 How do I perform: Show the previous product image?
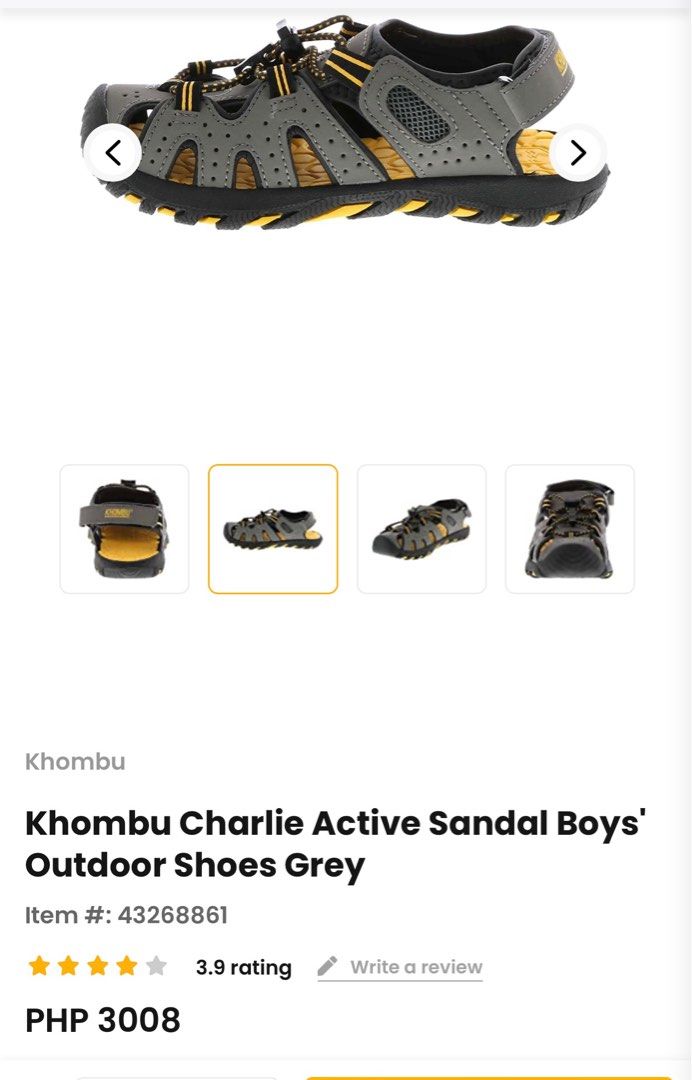point(113,153)
